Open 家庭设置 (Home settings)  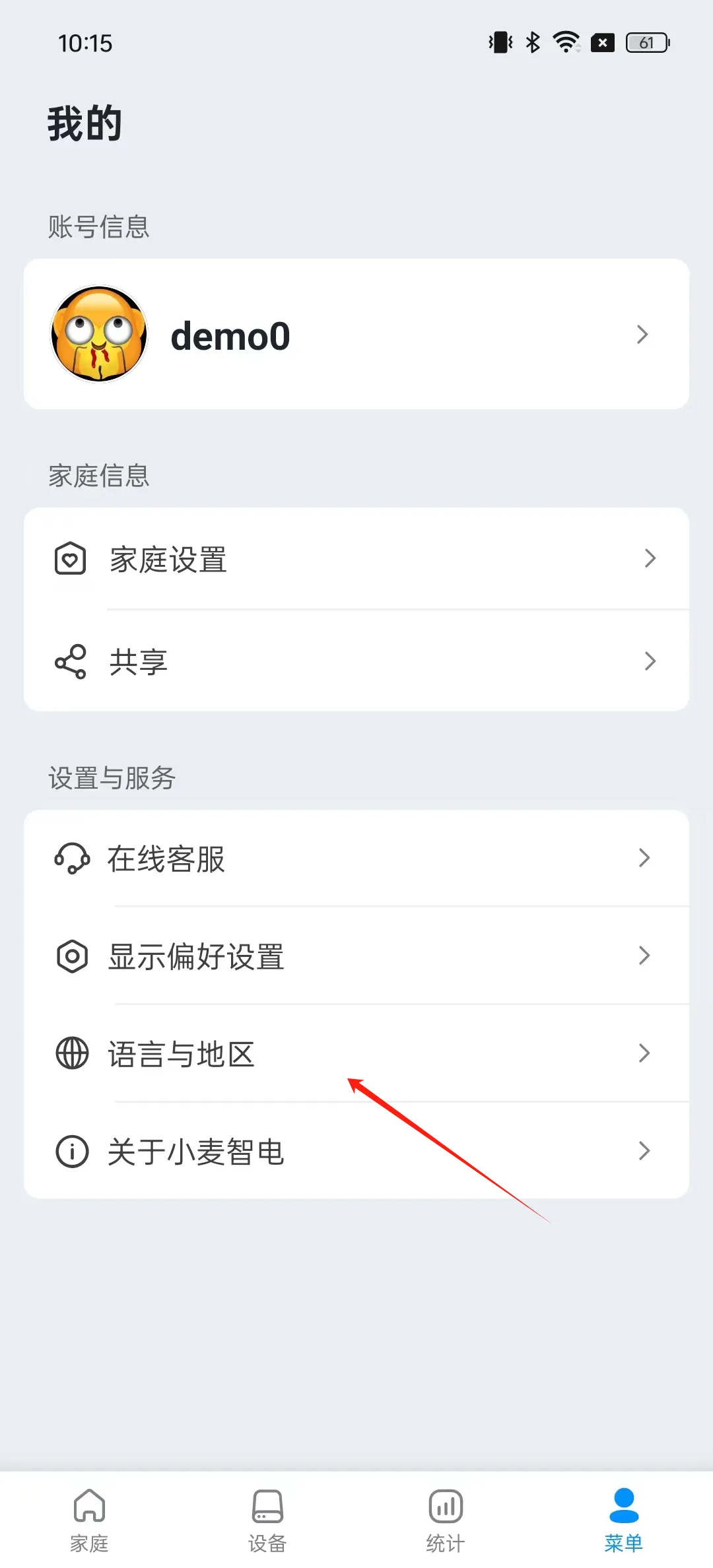coord(356,559)
